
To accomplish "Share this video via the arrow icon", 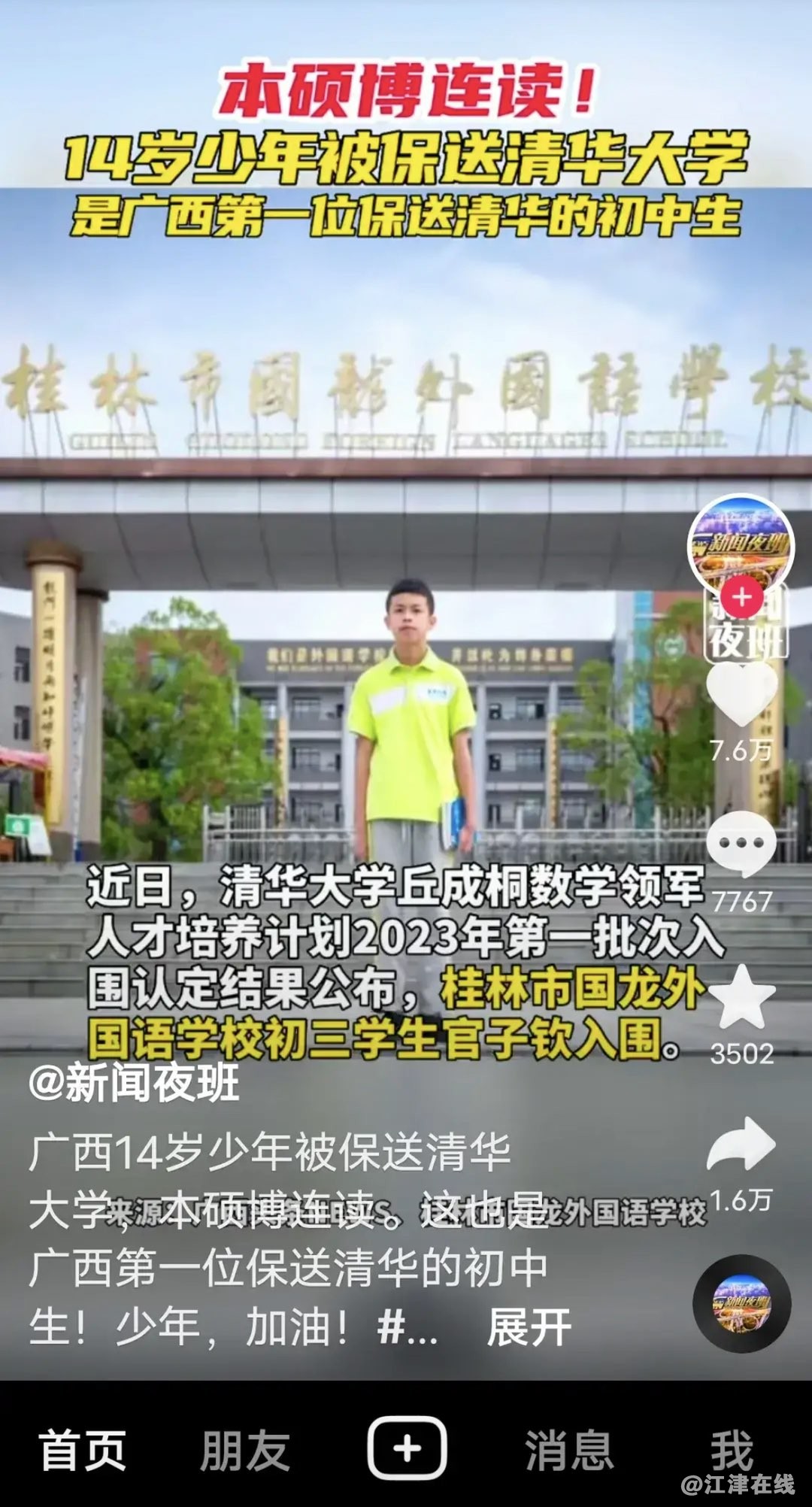I will (741, 1144).
